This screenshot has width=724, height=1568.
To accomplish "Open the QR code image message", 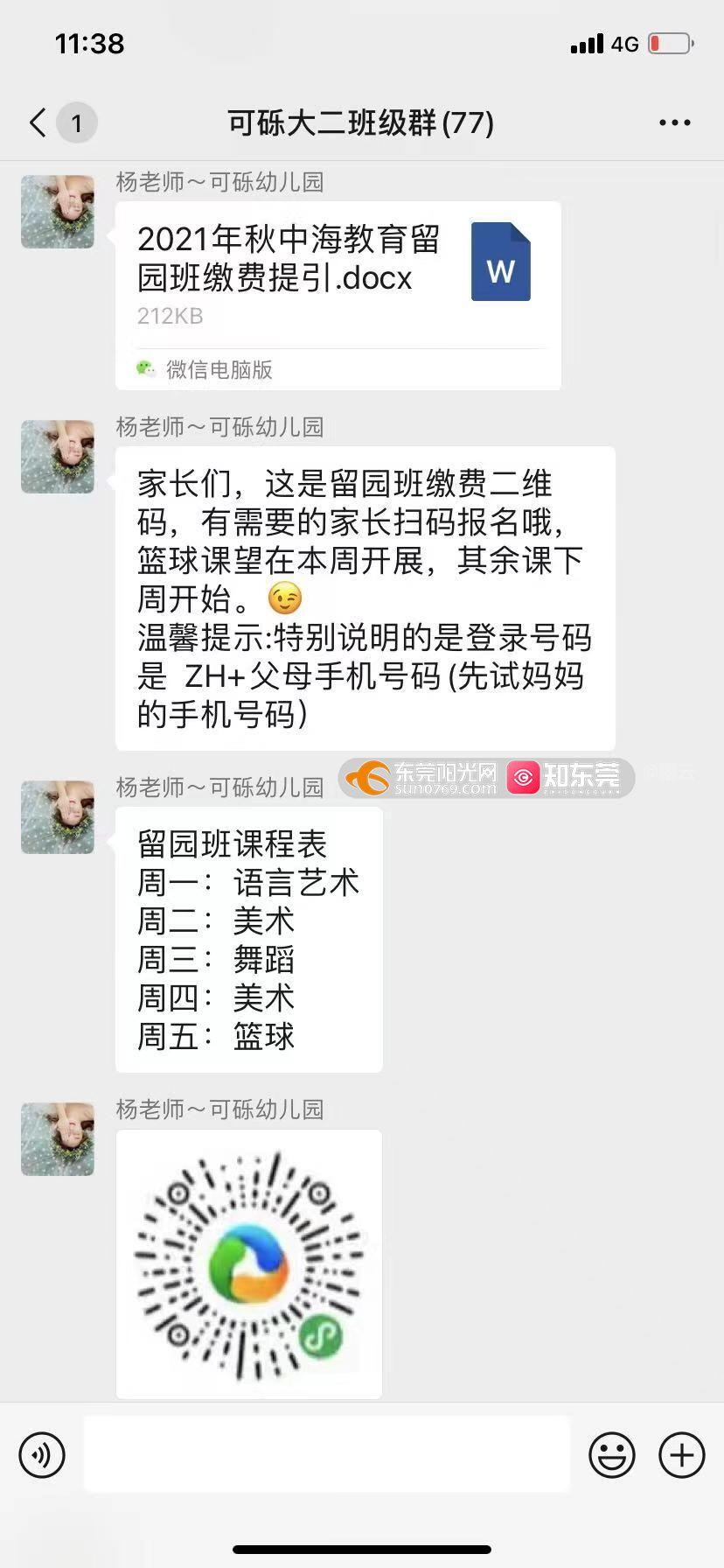I will [x=249, y=1263].
